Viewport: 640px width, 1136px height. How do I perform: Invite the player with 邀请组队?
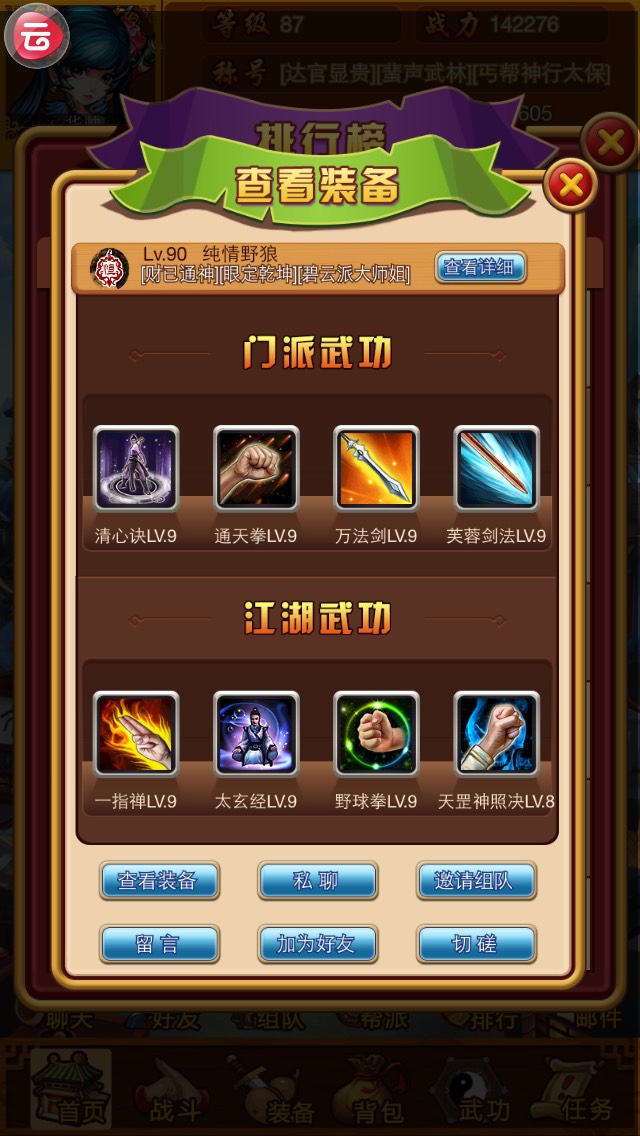tap(476, 881)
